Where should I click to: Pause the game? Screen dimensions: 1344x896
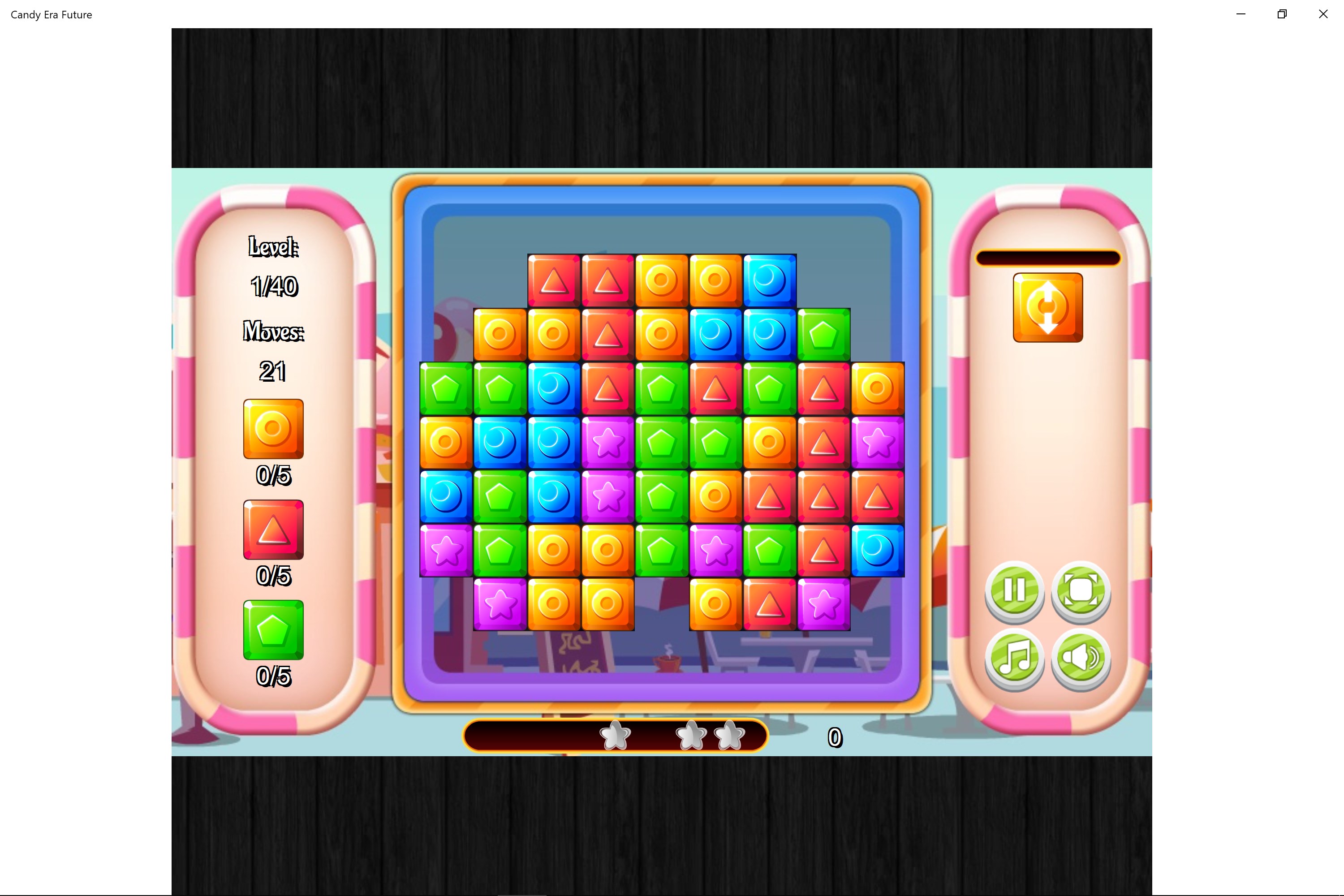pos(1014,590)
